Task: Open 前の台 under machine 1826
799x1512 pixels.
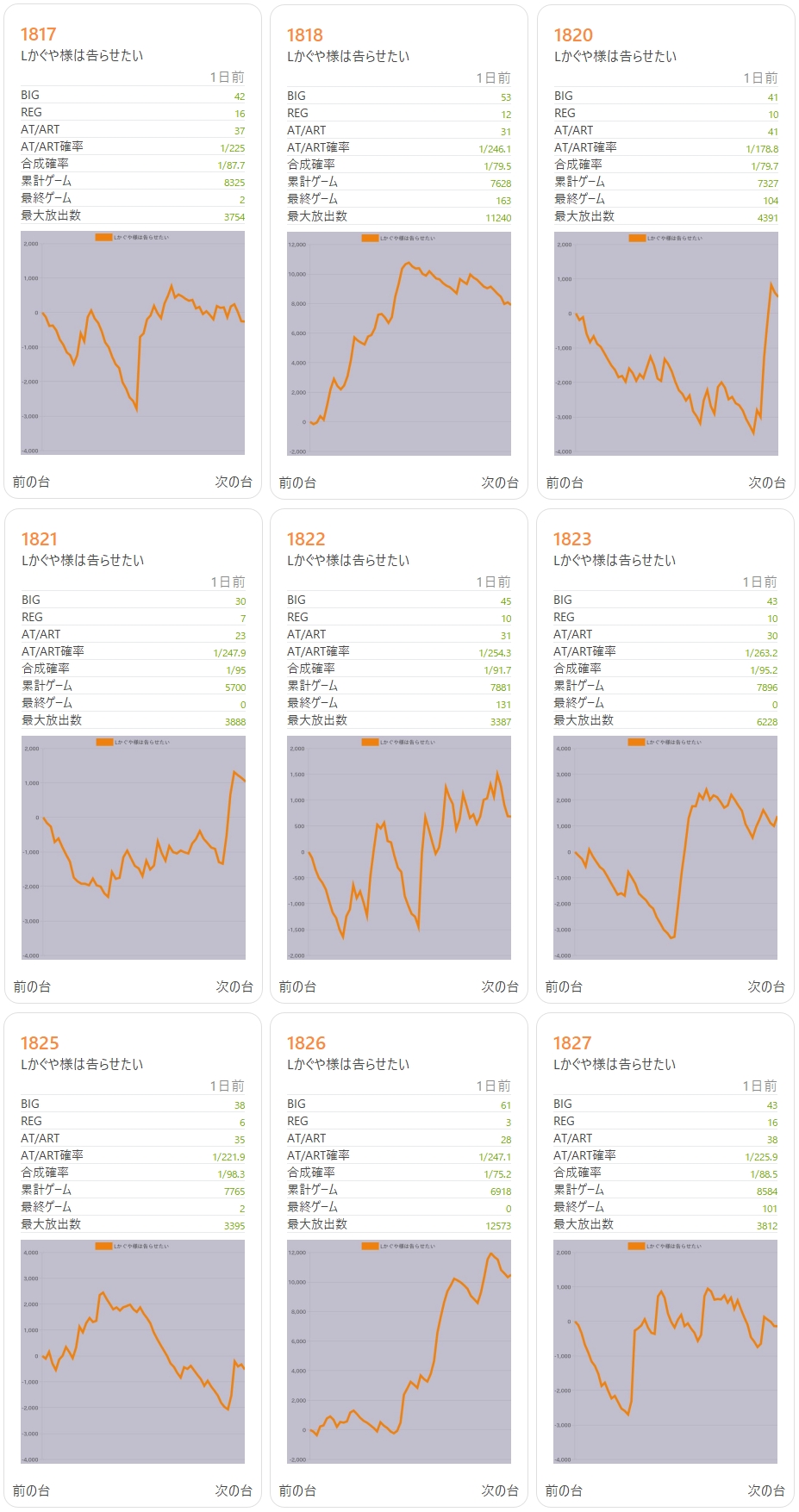Action: pyautogui.click(x=297, y=1490)
